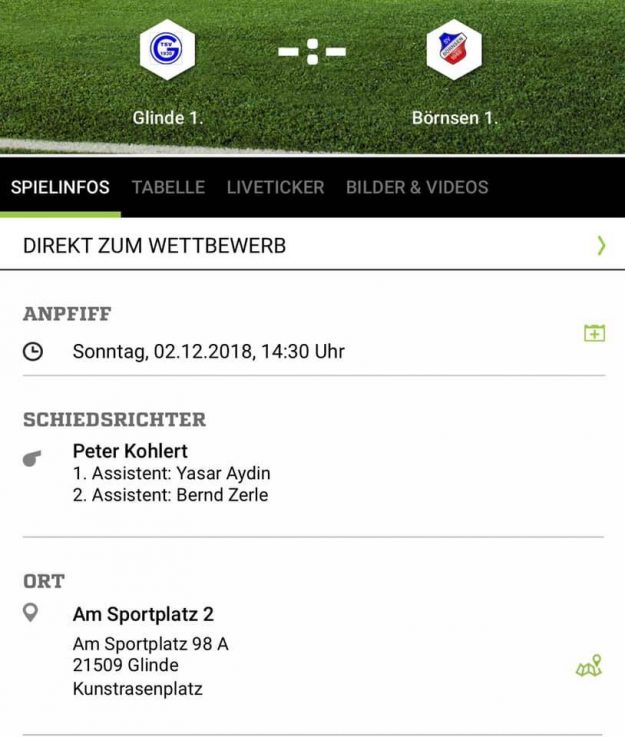This screenshot has height=737, width=625.
Task: Open Direkt zum Wettbewerb
Action: (x=312, y=245)
